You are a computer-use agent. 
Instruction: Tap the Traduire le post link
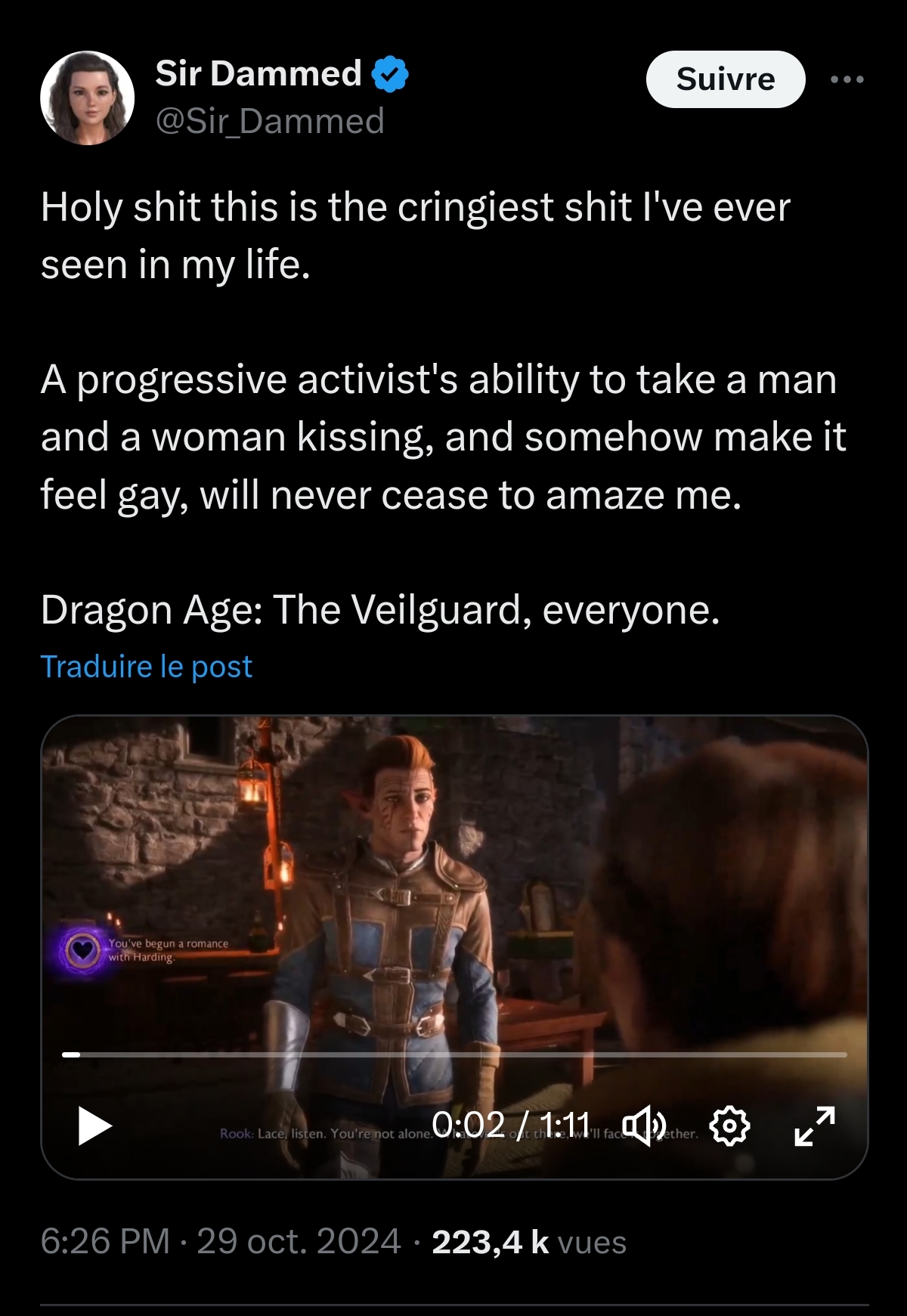point(146,667)
